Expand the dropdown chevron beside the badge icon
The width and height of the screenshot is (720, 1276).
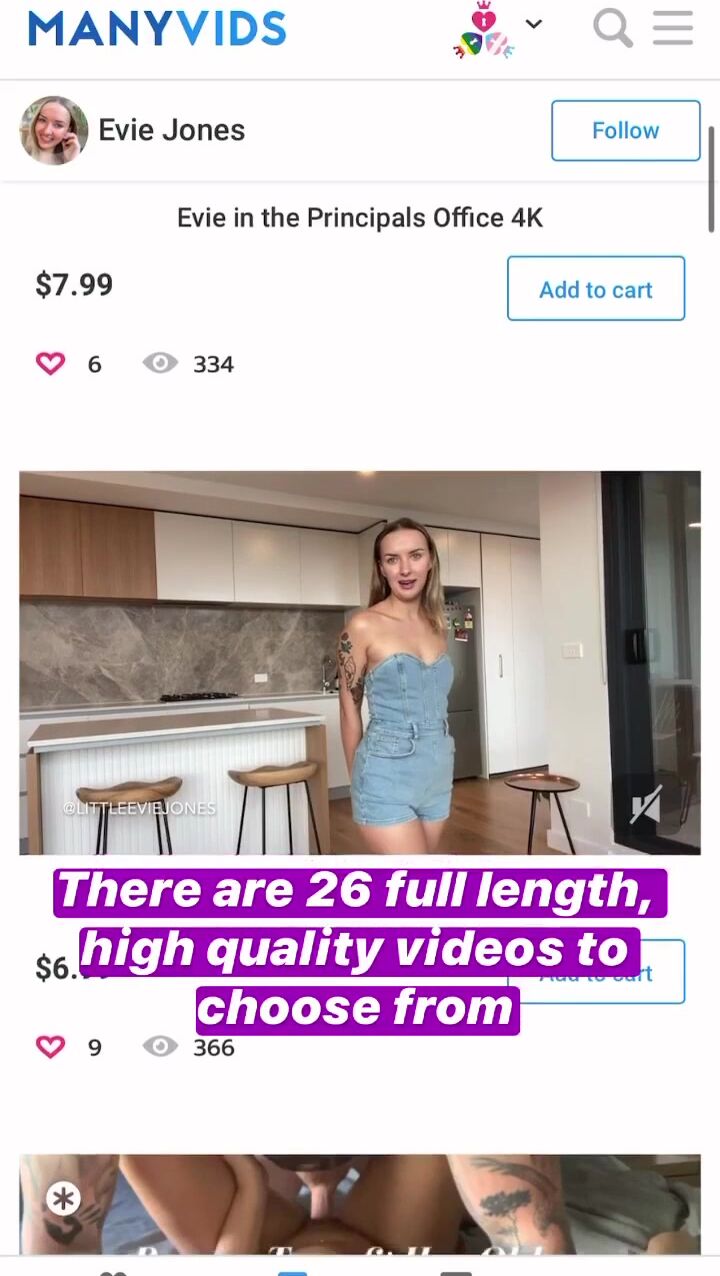coord(534,24)
